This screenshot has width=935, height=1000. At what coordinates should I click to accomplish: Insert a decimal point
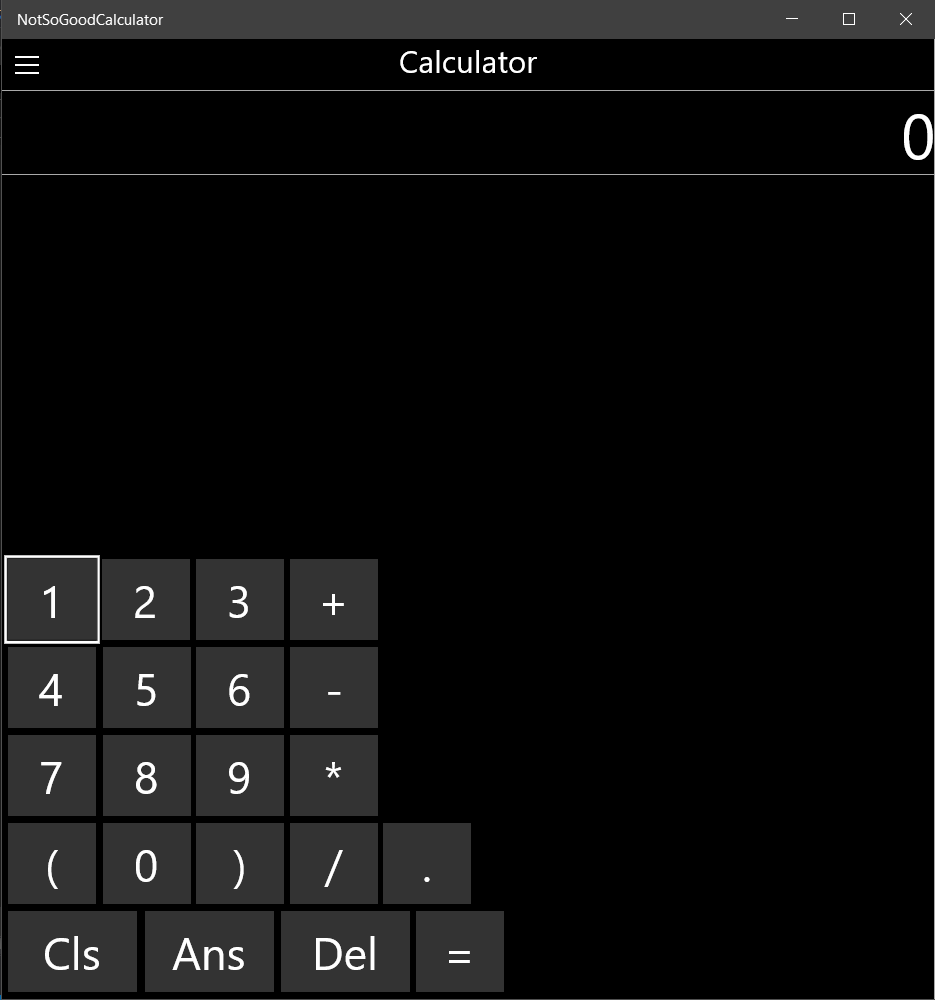[x=427, y=864]
